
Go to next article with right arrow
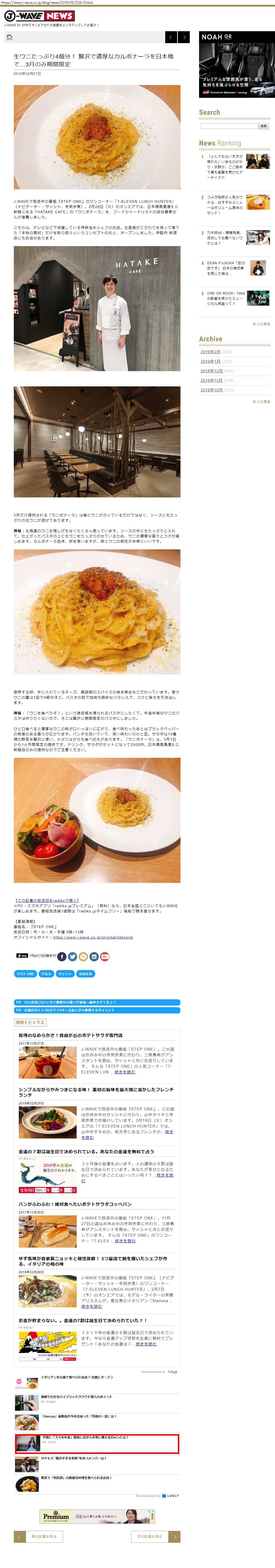(x=184, y=38)
